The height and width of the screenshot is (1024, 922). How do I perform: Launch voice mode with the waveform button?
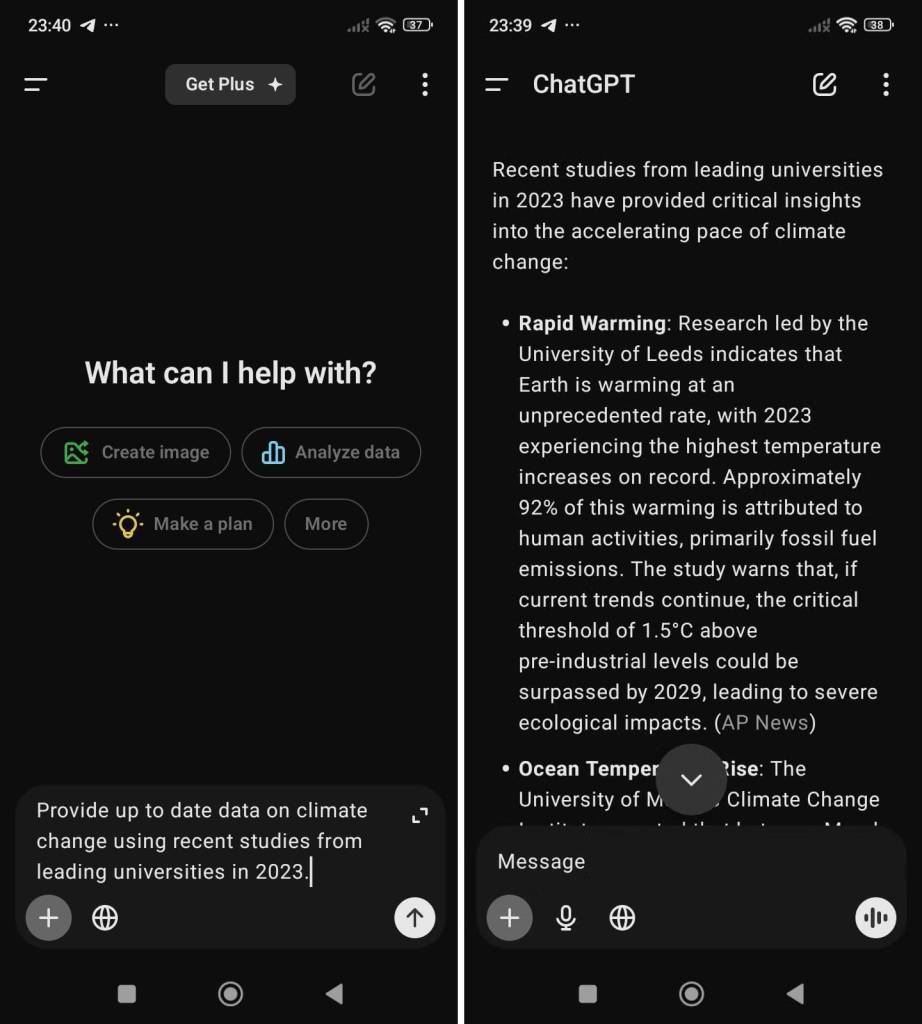876,917
